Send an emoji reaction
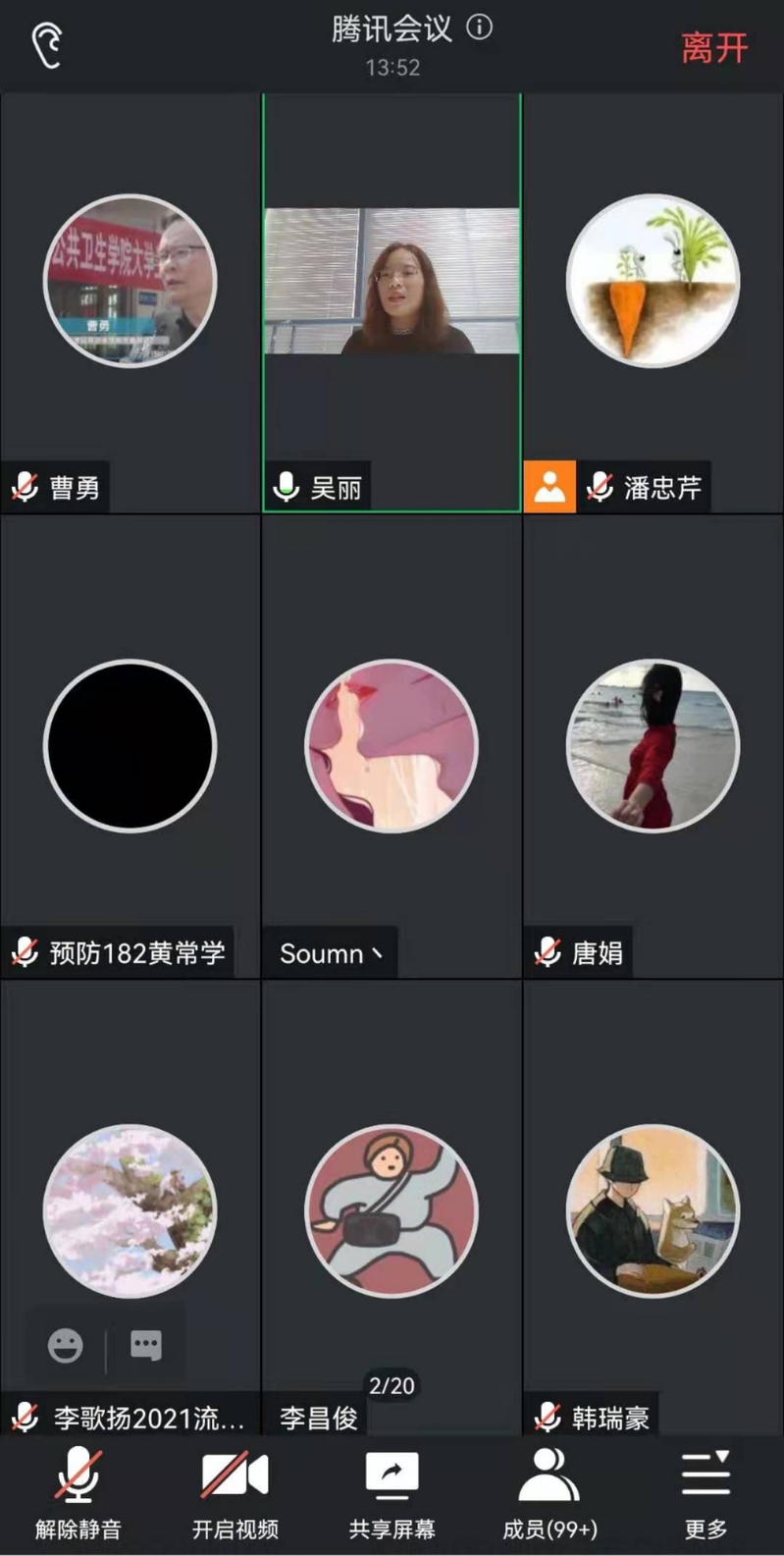Image resolution: width=784 pixels, height=1556 pixels. tap(66, 1345)
